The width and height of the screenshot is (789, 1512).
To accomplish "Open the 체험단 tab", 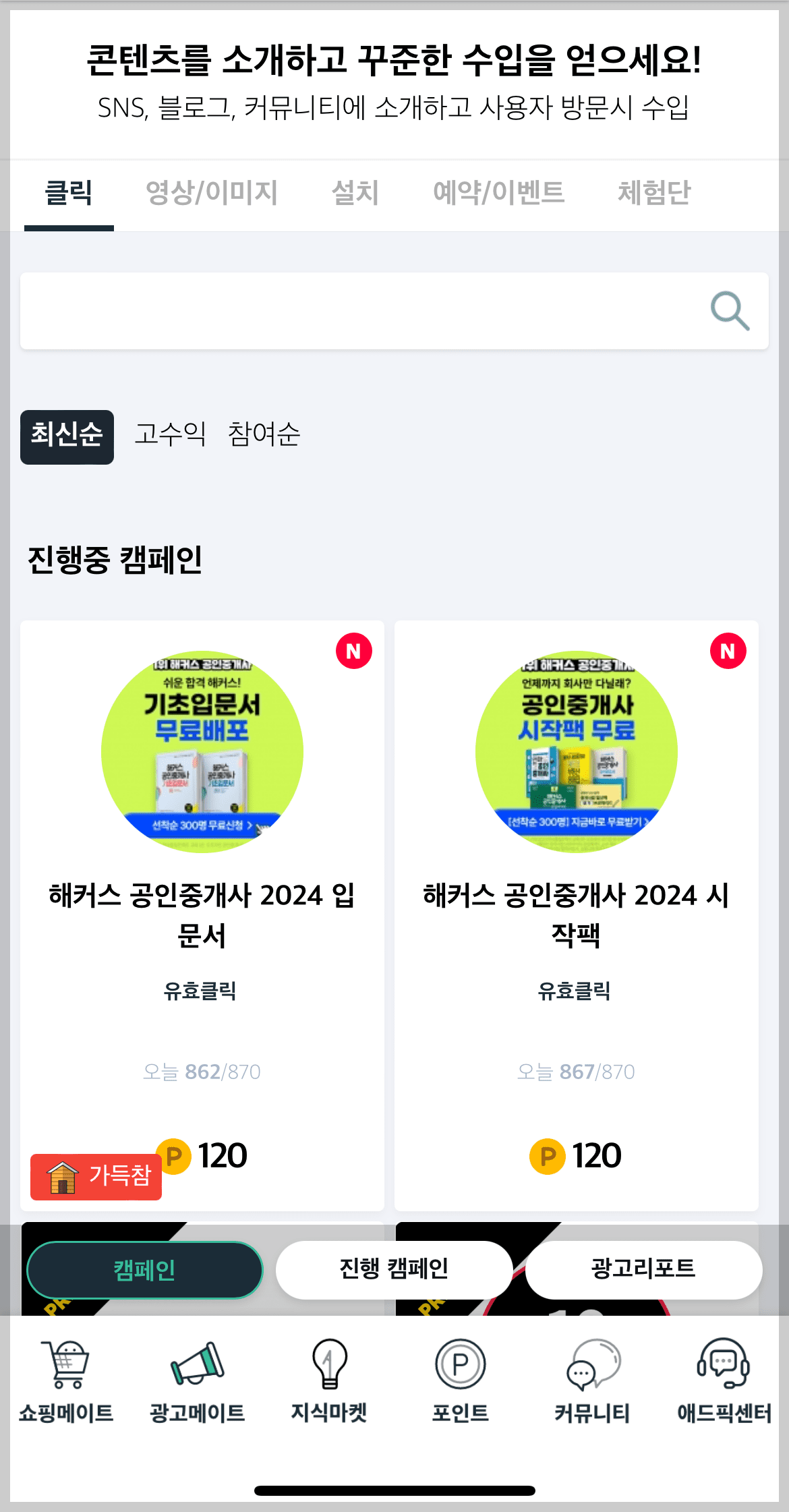I will (655, 194).
